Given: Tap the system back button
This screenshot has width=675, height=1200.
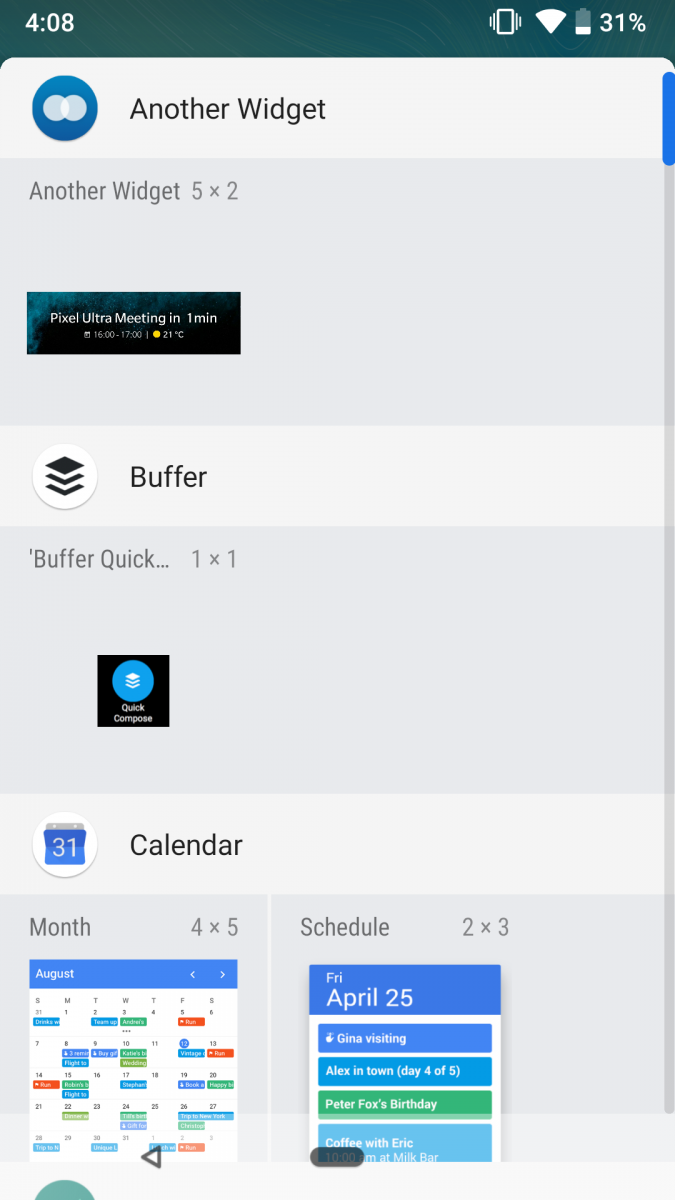Looking at the screenshot, I should coord(151,1157).
